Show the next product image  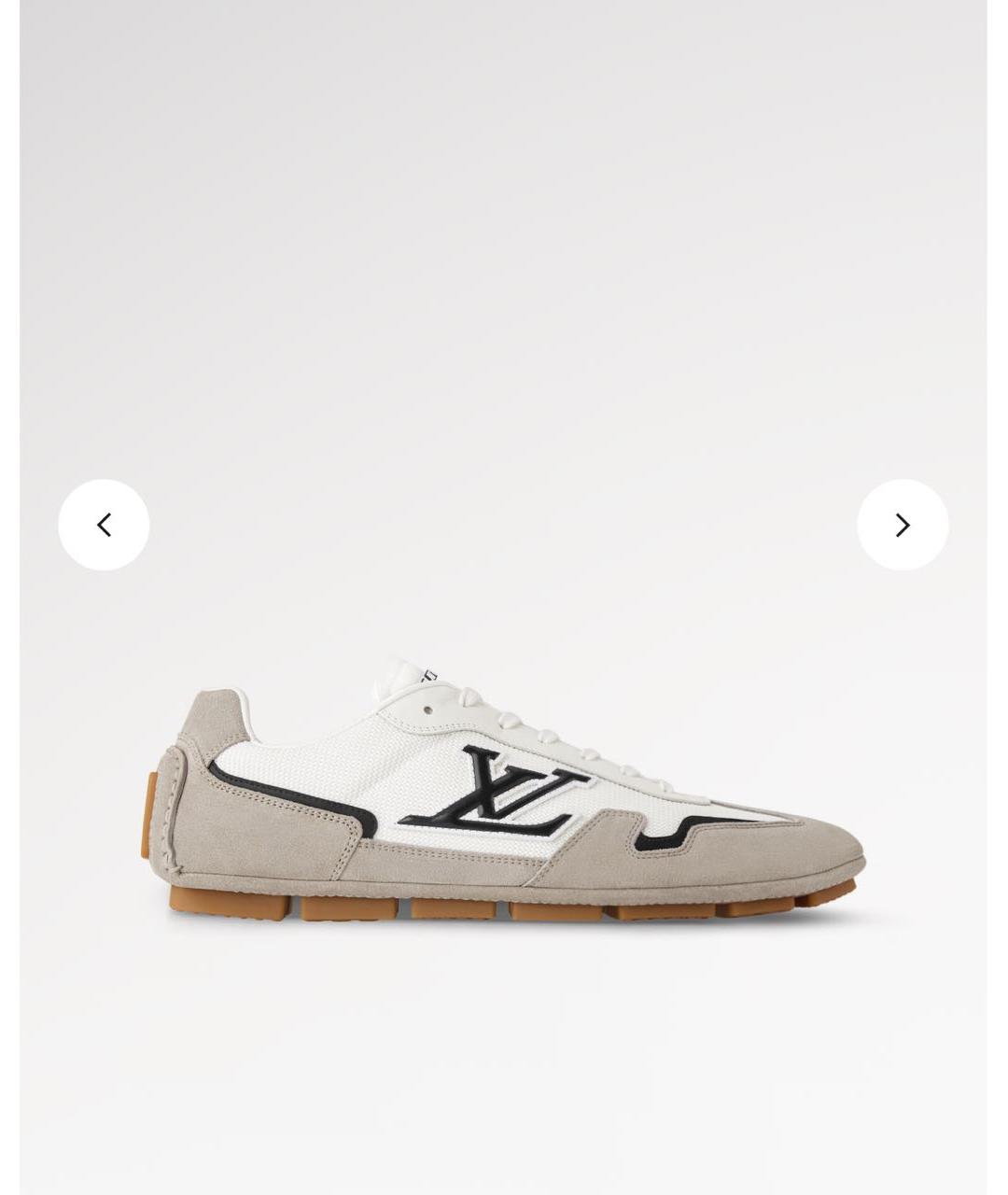click(902, 525)
